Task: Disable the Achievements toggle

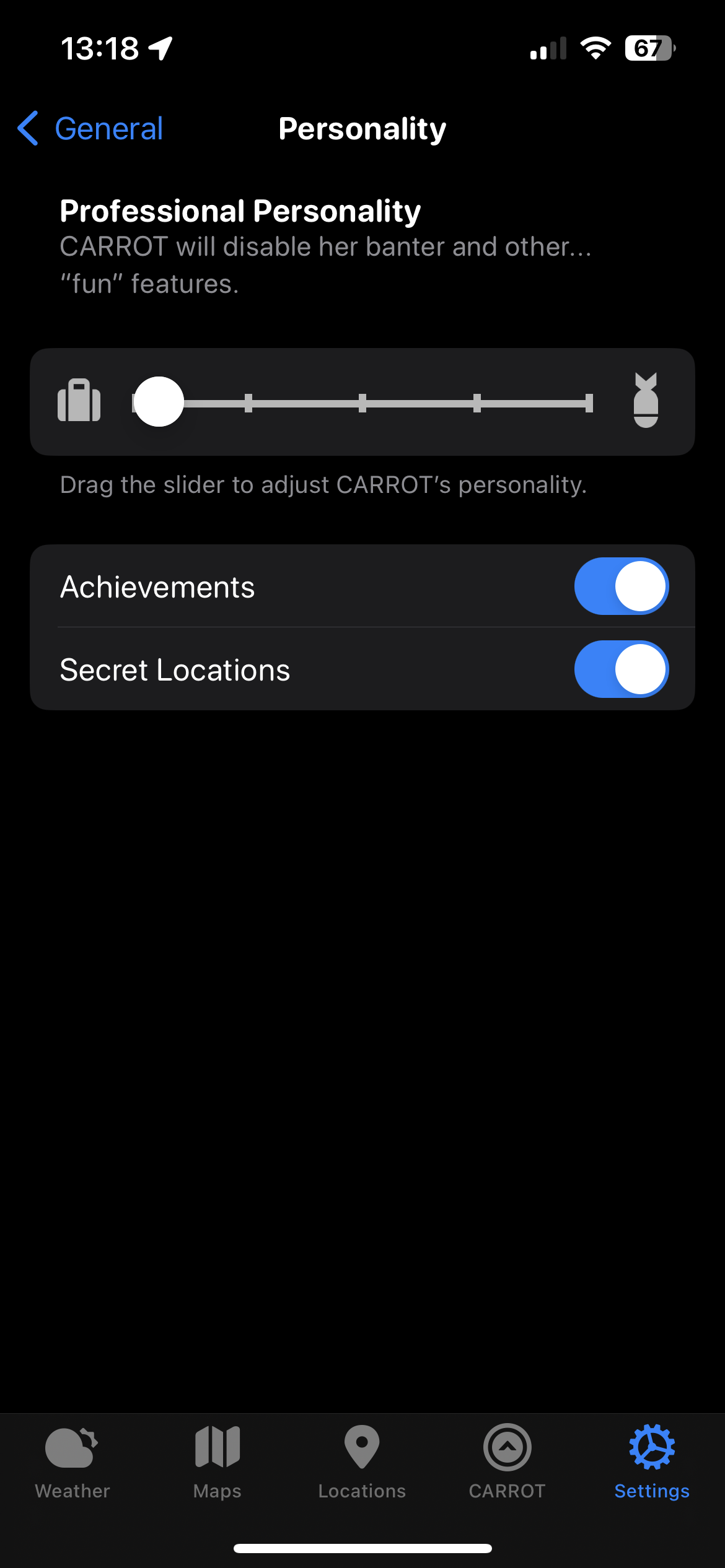Action: point(621,586)
